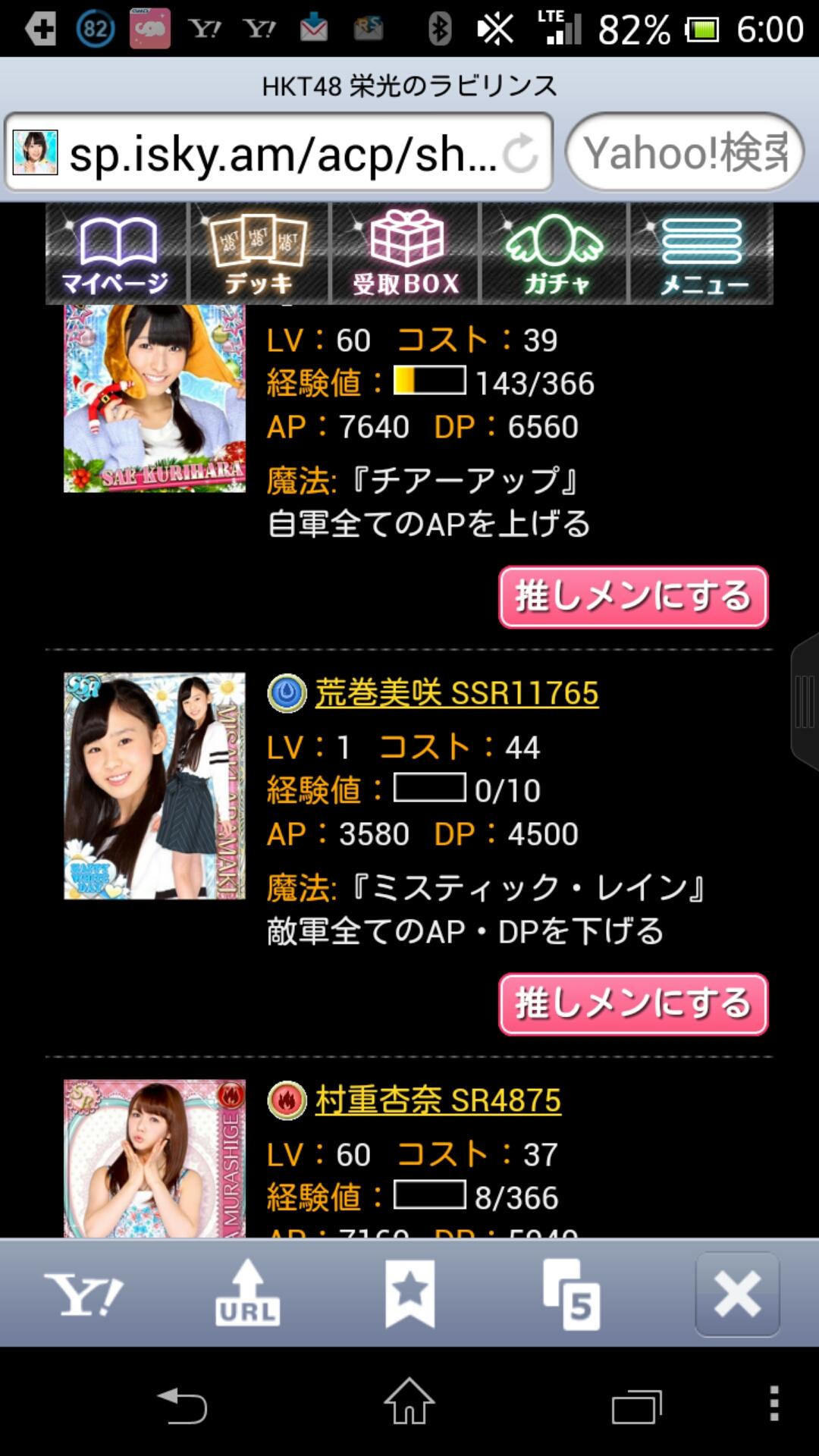Open the 村重杏奈 SR4875 card link

[438, 1100]
